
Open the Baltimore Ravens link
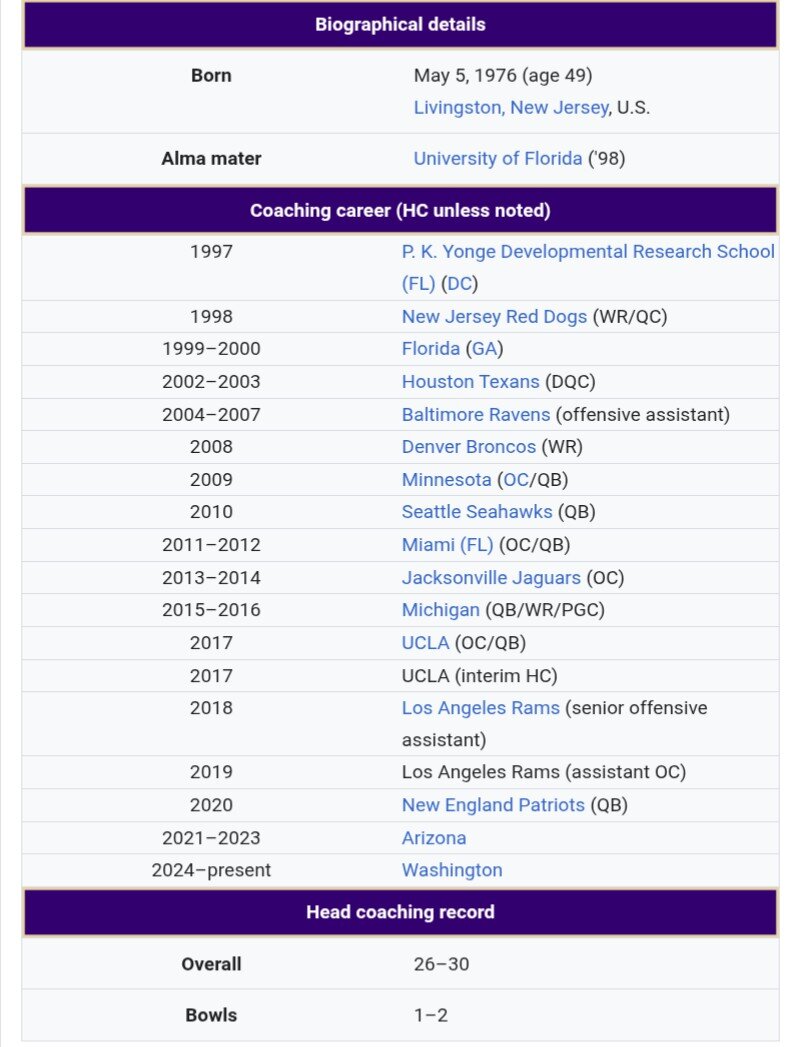click(x=475, y=414)
